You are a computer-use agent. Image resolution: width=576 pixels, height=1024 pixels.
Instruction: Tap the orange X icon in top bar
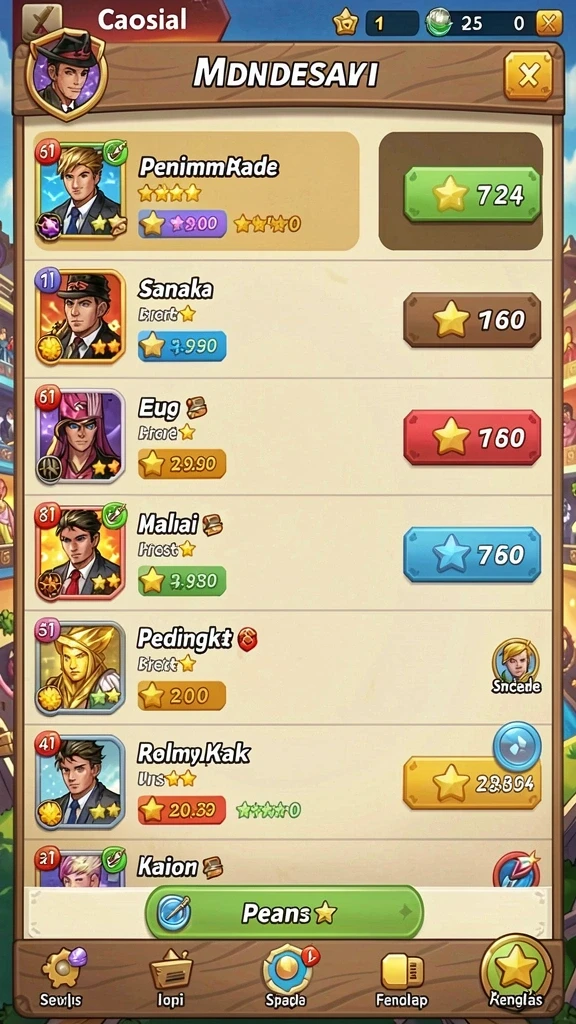pyautogui.click(x=549, y=24)
